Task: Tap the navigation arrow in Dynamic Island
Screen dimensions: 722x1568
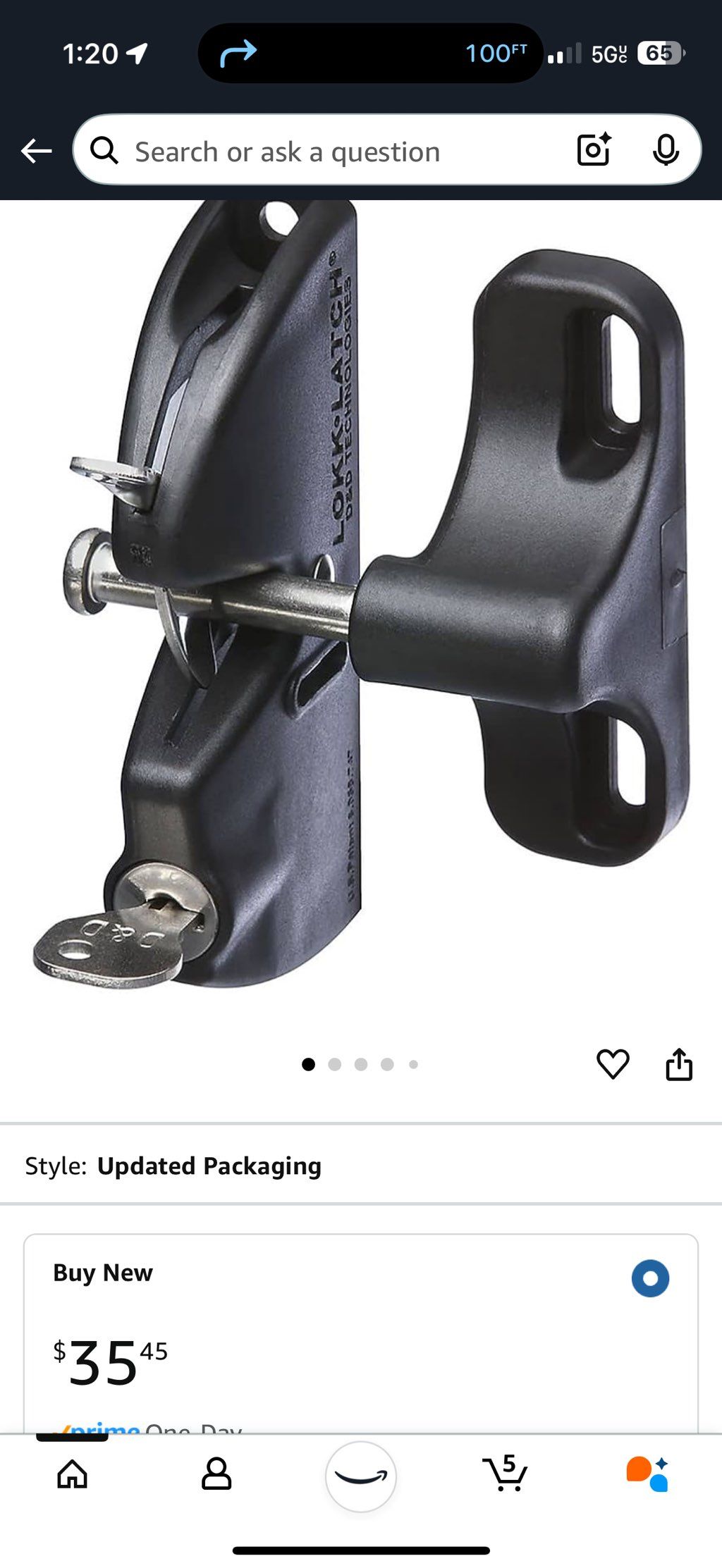Action: [238, 53]
